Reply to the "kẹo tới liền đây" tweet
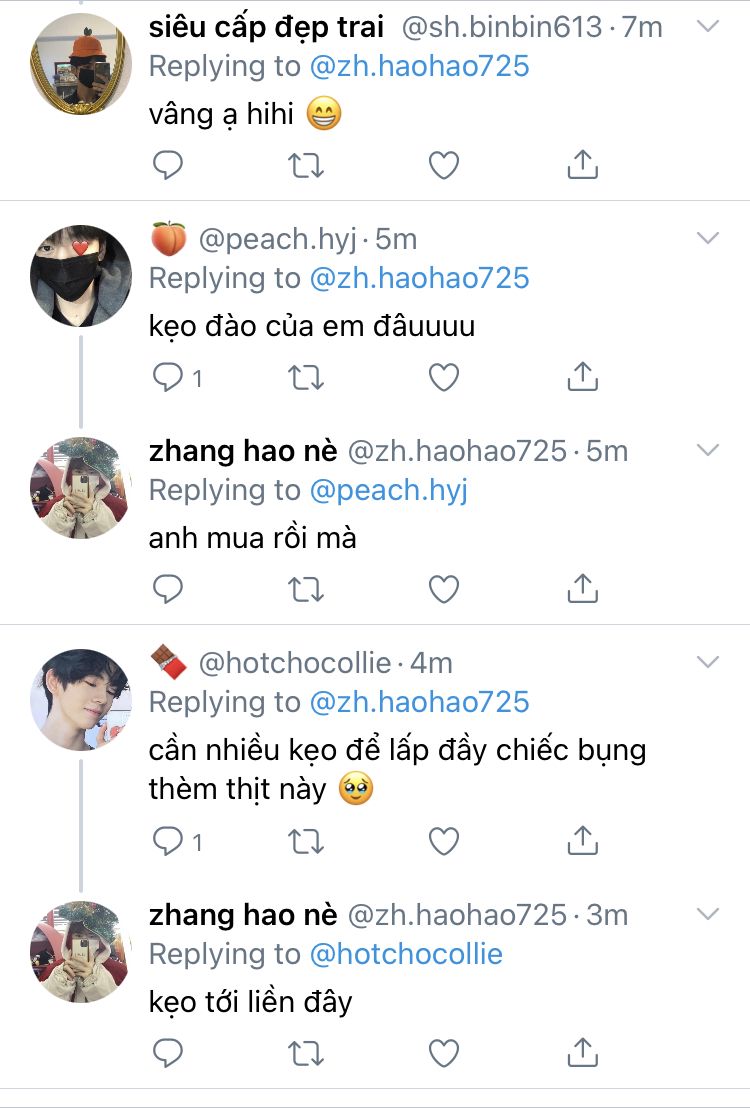This screenshot has height=1108, width=750. (168, 1053)
